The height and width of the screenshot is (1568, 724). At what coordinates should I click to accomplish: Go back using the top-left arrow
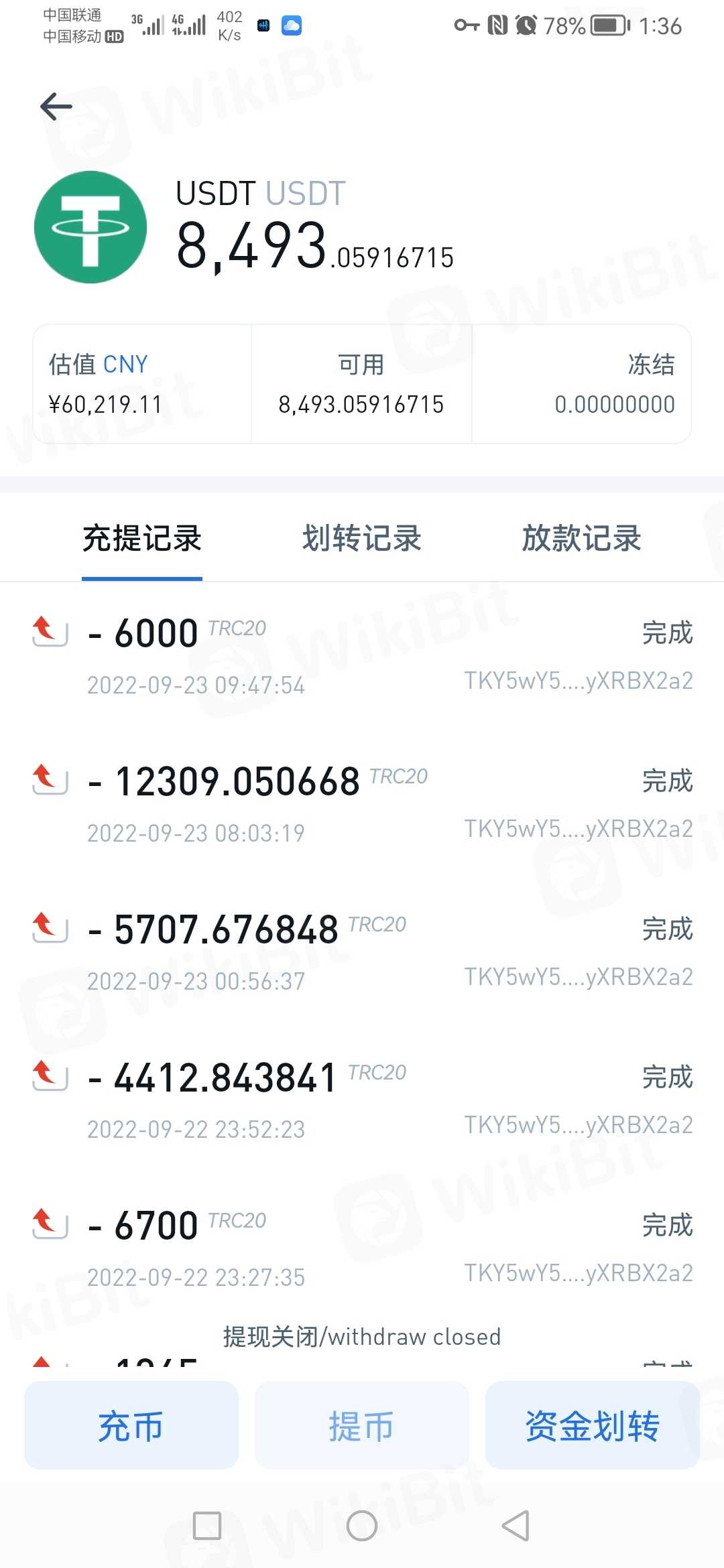pyautogui.click(x=56, y=107)
